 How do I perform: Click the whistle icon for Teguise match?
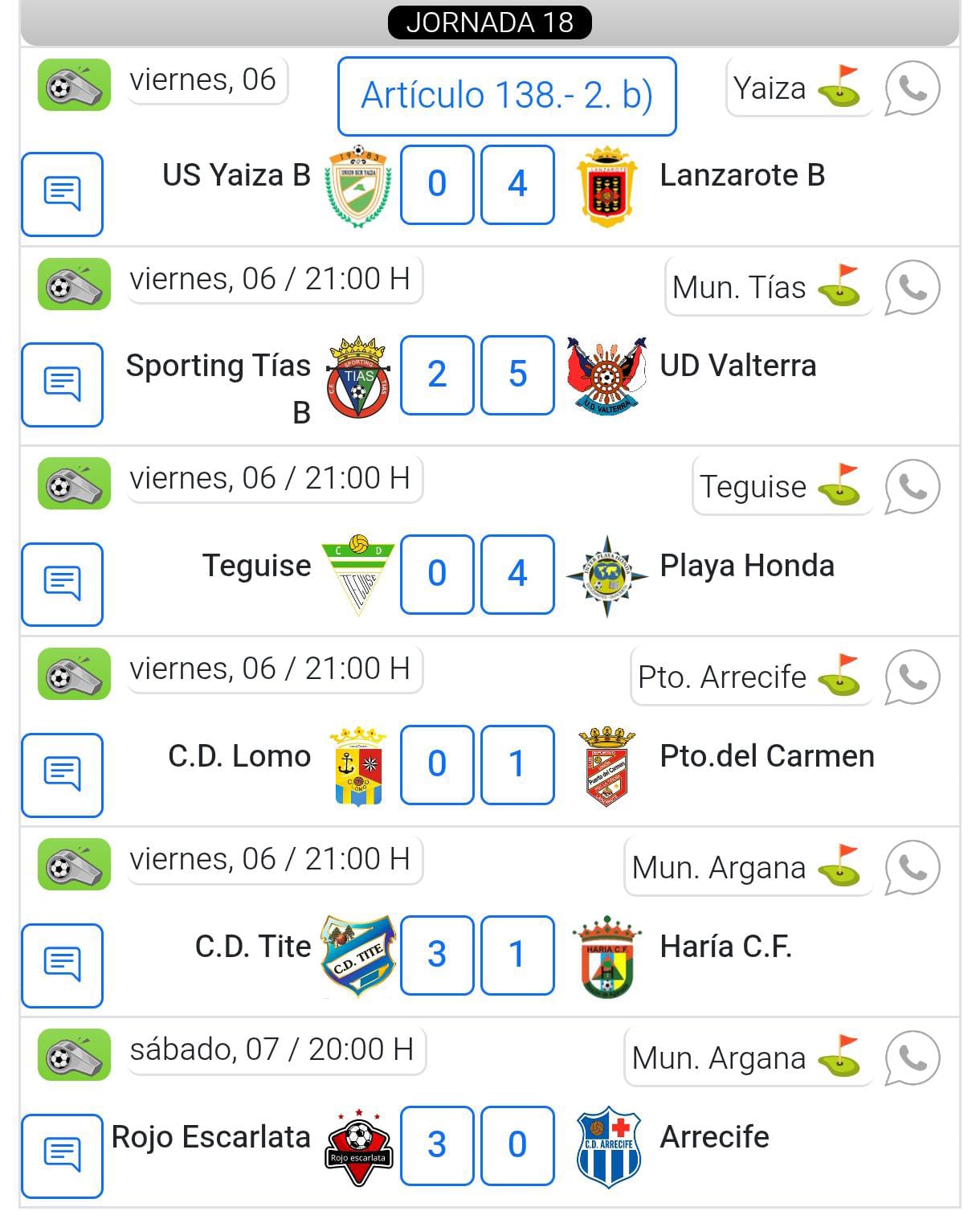pyautogui.click(x=72, y=483)
